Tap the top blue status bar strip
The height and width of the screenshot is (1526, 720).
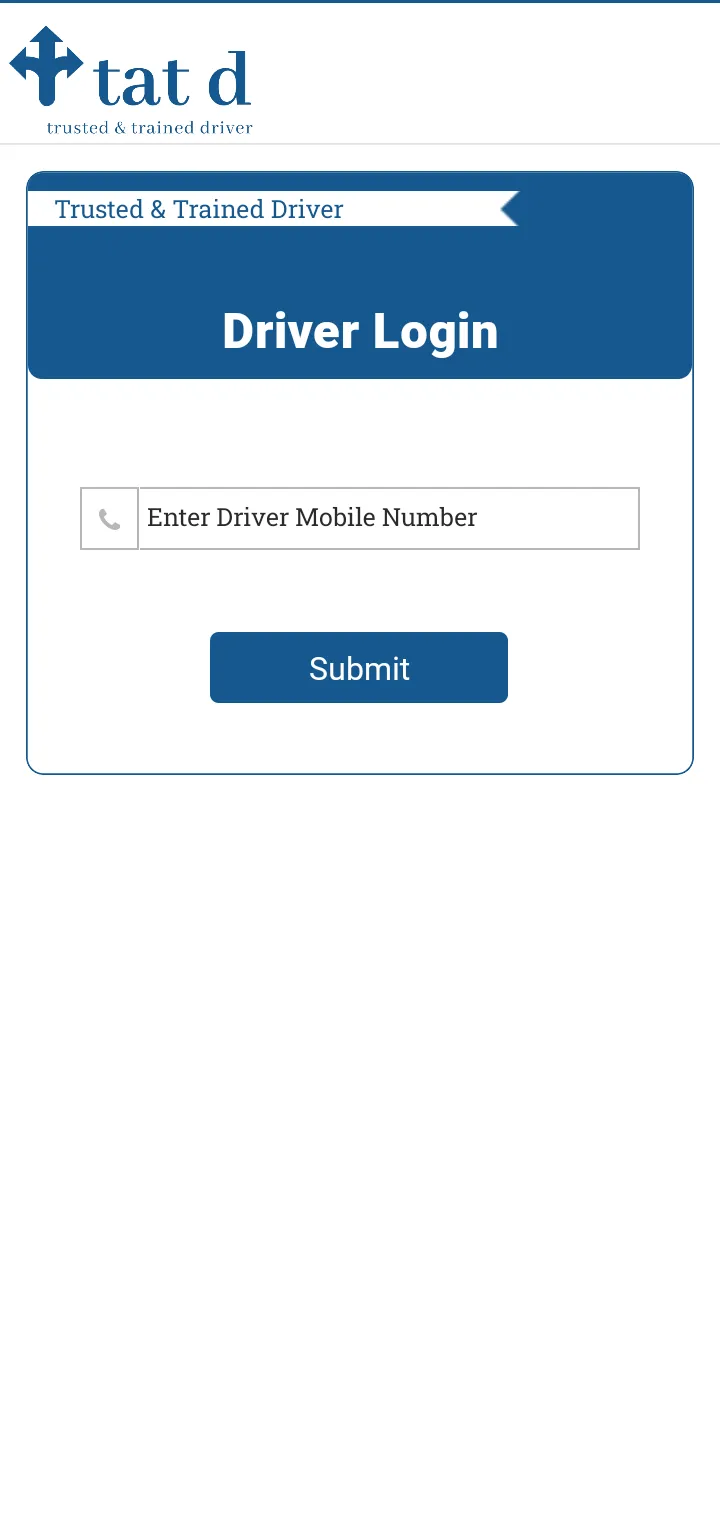pos(360,3)
